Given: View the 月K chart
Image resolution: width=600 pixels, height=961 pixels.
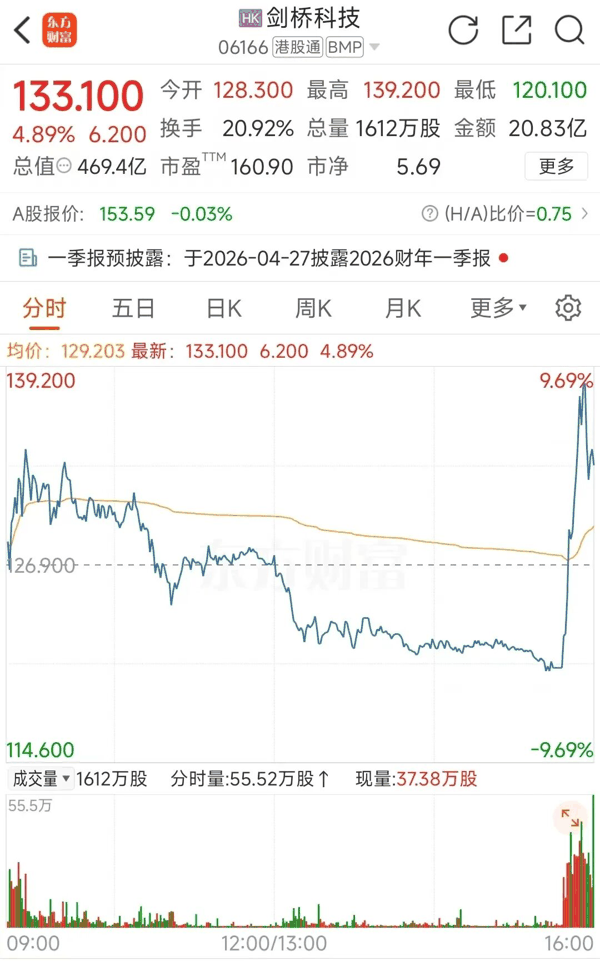Looking at the screenshot, I should pyautogui.click(x=403, y=308).
